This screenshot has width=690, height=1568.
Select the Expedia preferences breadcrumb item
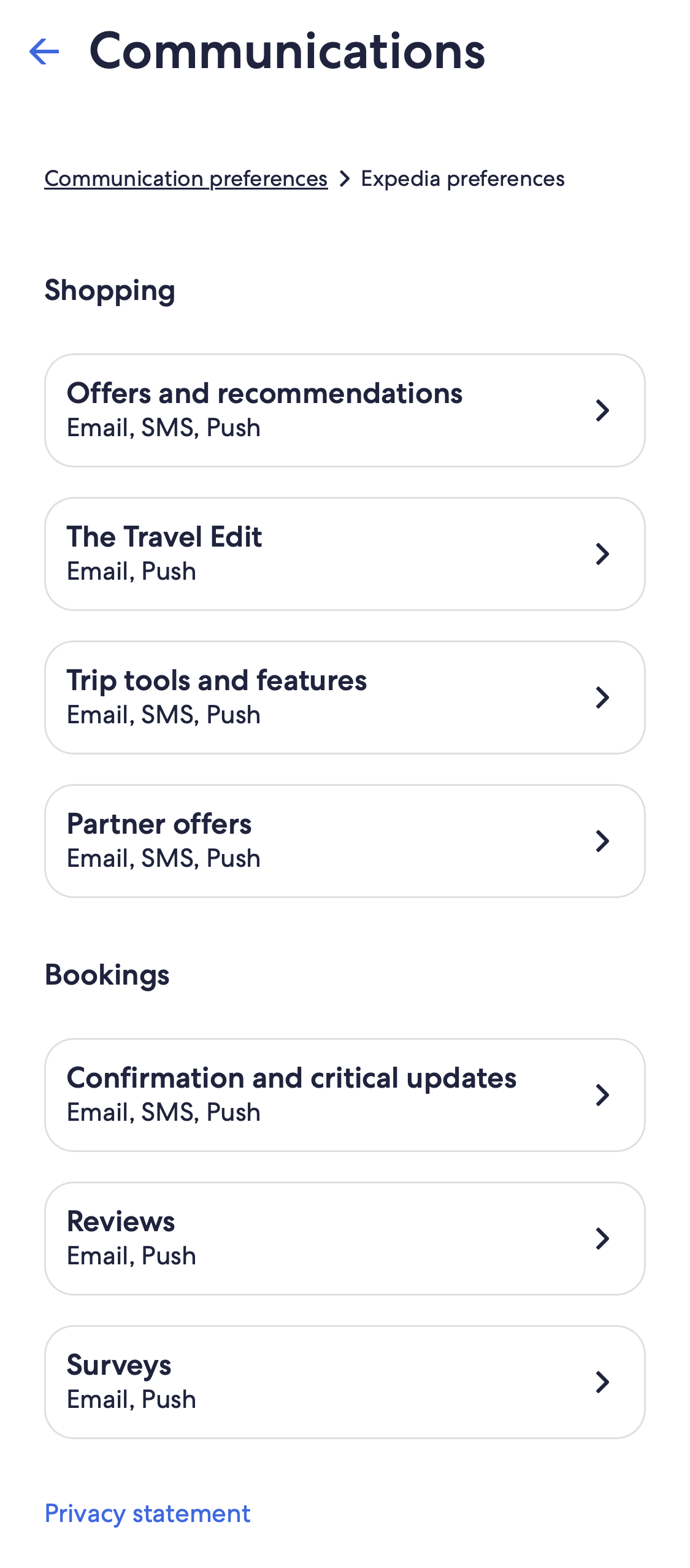coord(462,179)
